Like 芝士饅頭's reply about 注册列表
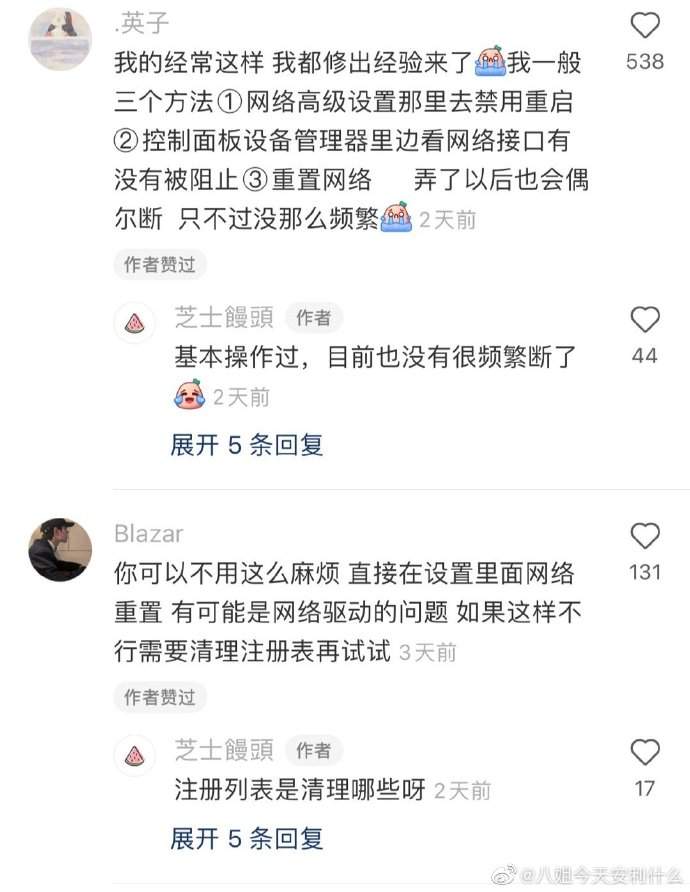 (x=646, y=752)
